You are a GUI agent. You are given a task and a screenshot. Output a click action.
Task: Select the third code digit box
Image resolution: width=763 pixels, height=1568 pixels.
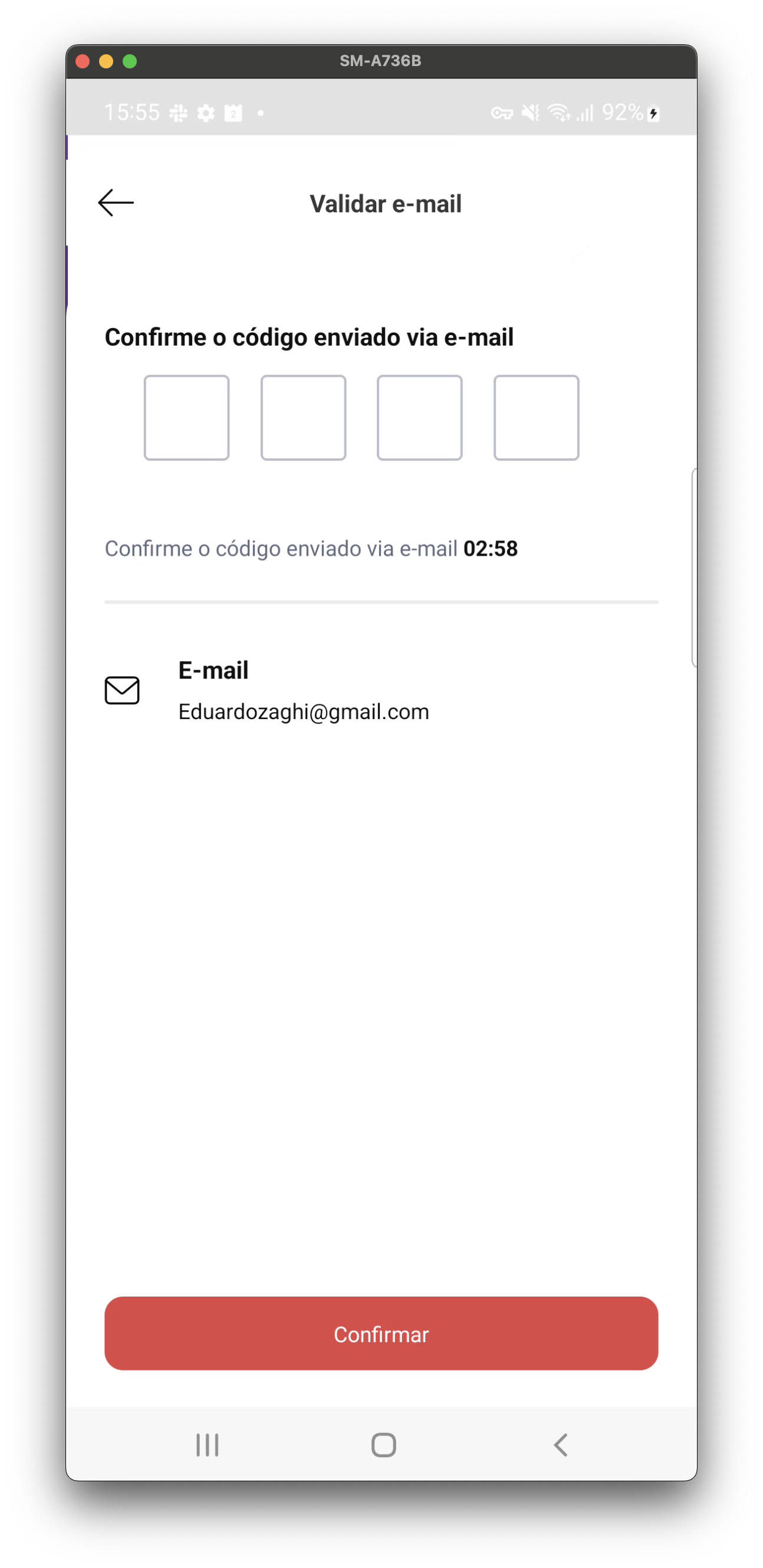[419, 418]
